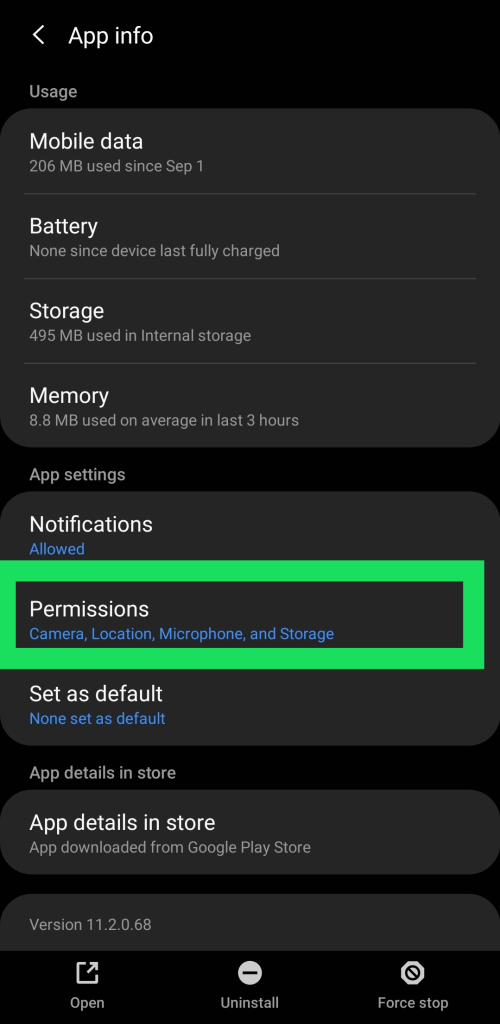
Task: Open Mobile data usage details
Action: pyautogui.click(x=250, y=152)
